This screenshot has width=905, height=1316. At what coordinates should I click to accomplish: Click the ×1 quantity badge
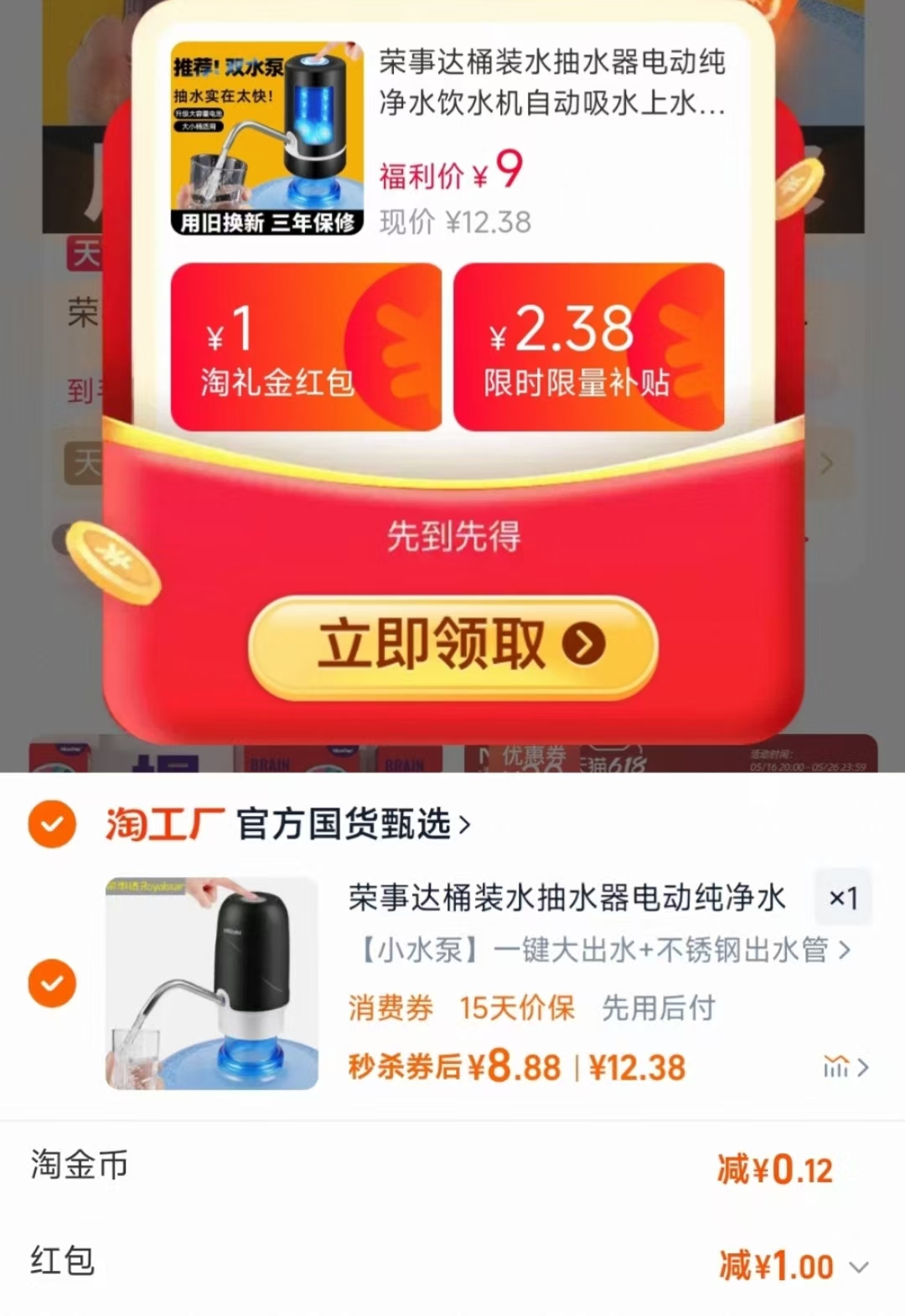point(843,897)
